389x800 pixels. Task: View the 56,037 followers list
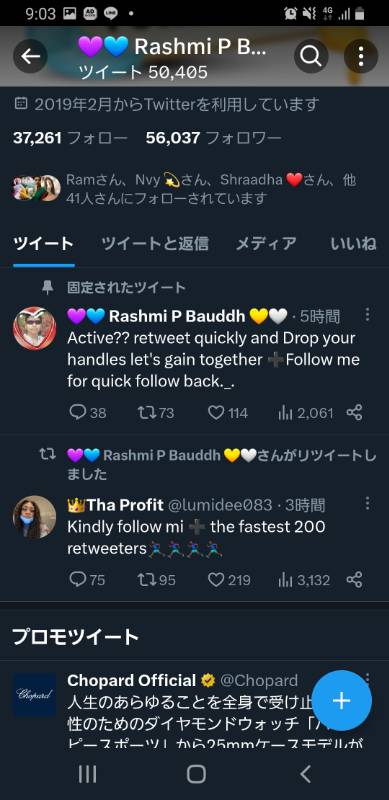[x=213, y=138]
